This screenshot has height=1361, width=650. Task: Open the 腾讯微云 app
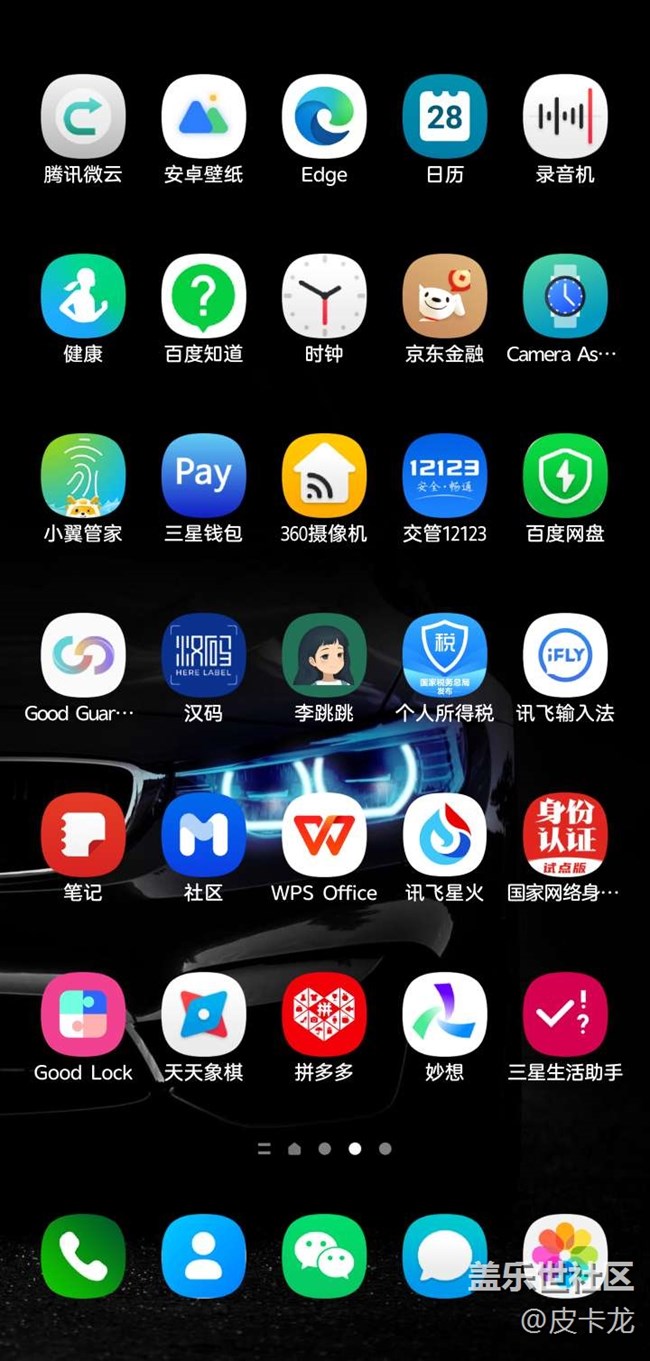click(83, 117)
